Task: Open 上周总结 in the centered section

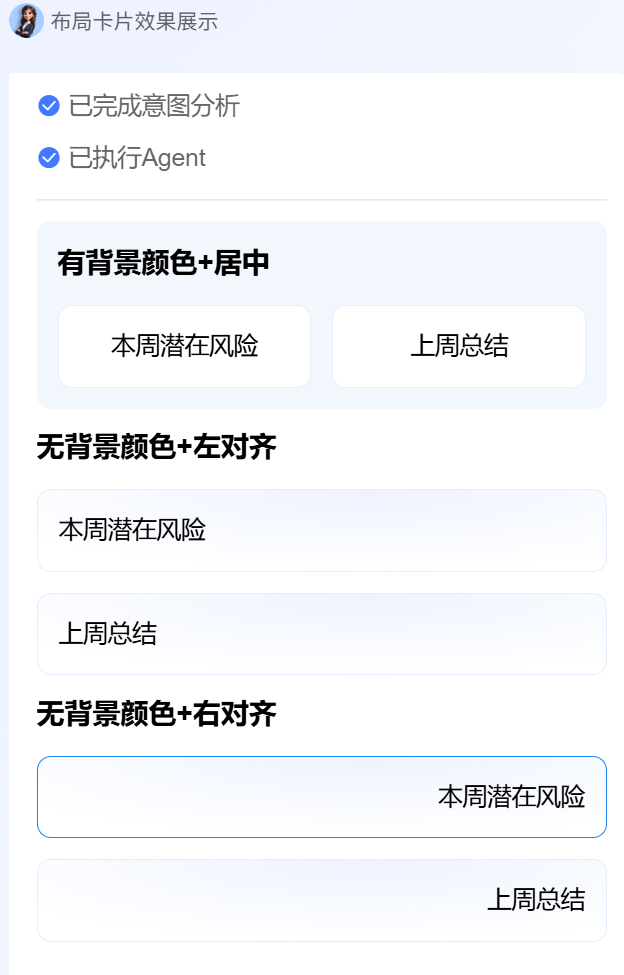Action: [x=458, y=346]
